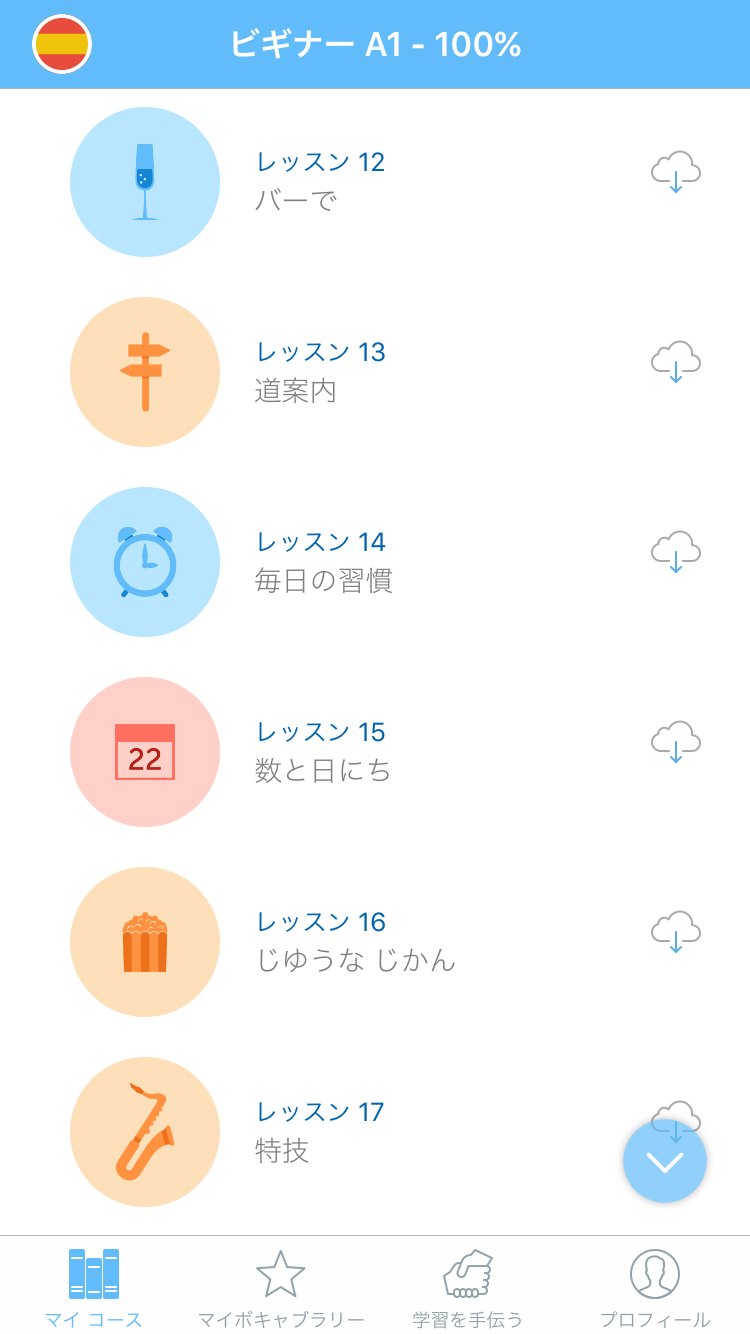Image resolution: width=750 pixels, height=1334 pixels.
Task: Tap the floating down-chevron button
Action: pos(665,1161)
